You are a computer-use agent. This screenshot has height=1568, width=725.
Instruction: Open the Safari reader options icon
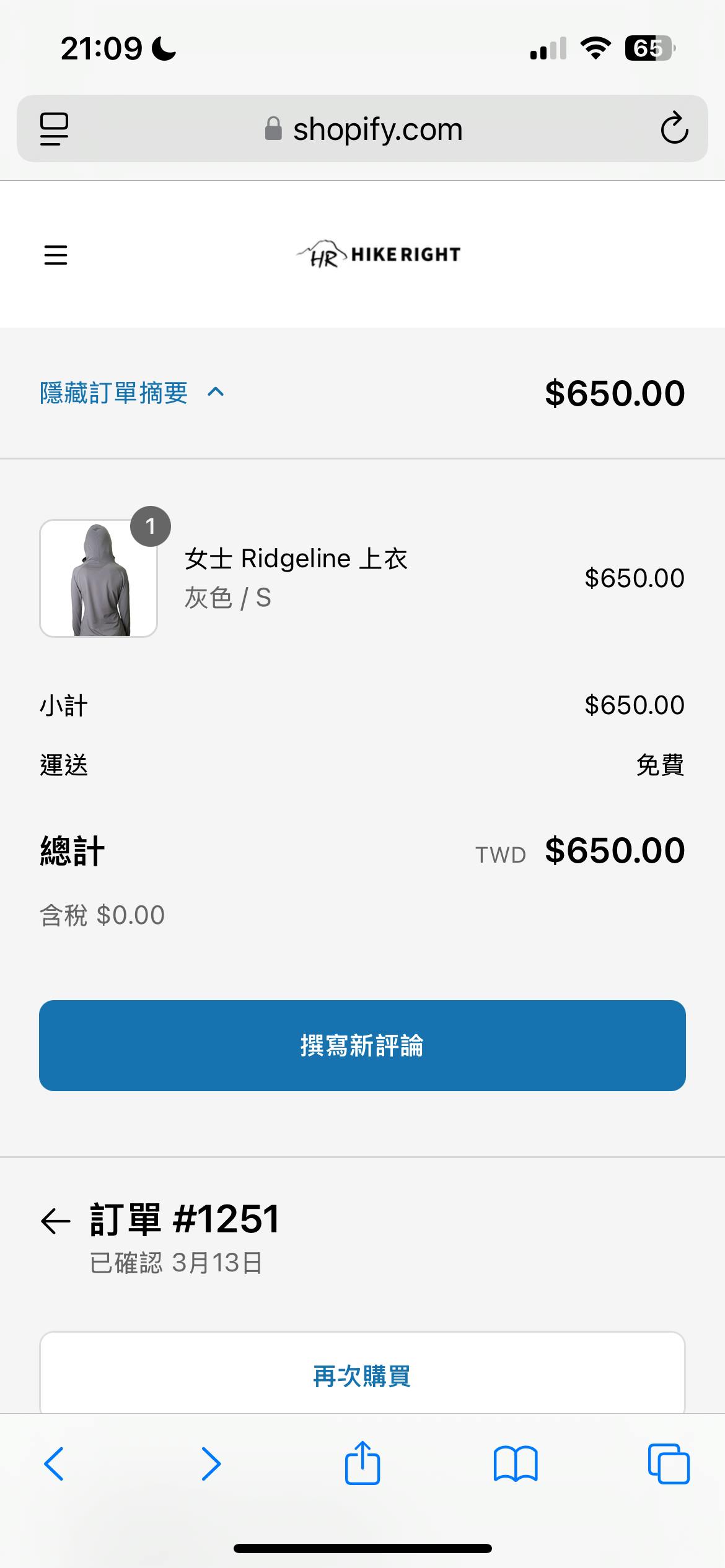coord(55,129)
